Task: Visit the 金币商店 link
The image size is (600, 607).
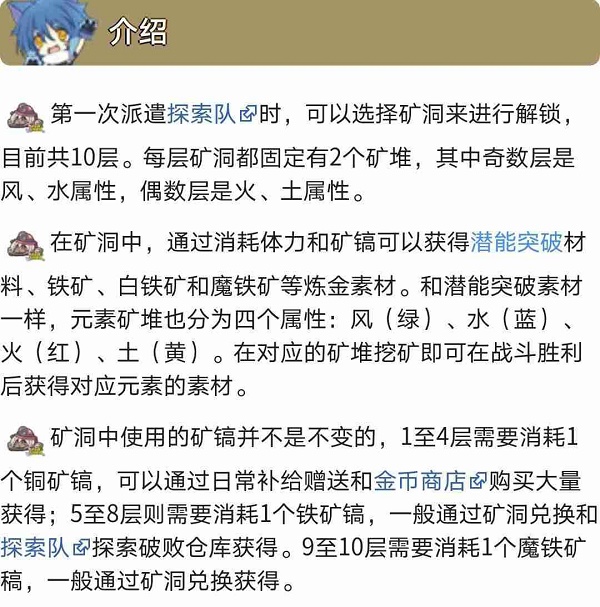Action: coord(421,480)
